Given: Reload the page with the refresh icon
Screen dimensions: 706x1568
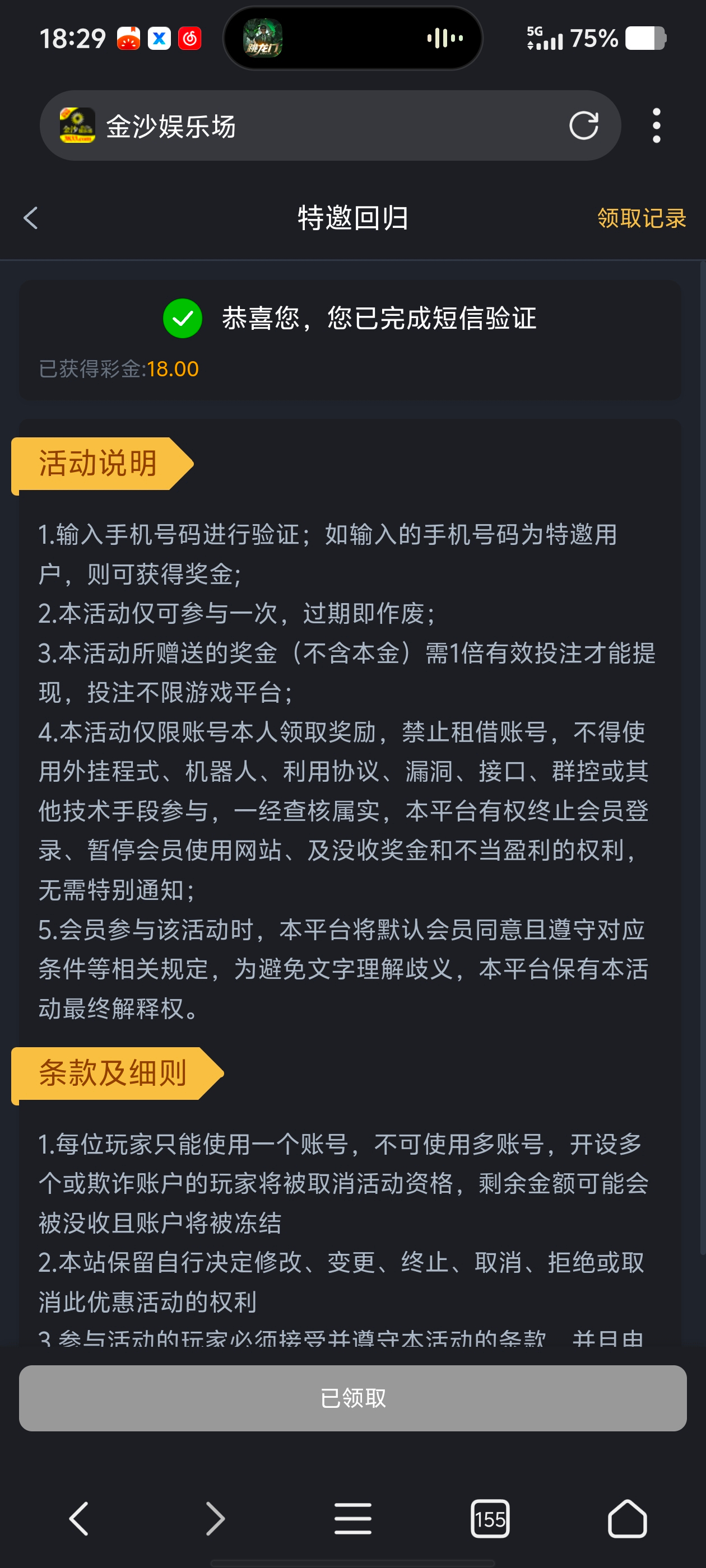Looking at the screenshot, I should point(583,126).
